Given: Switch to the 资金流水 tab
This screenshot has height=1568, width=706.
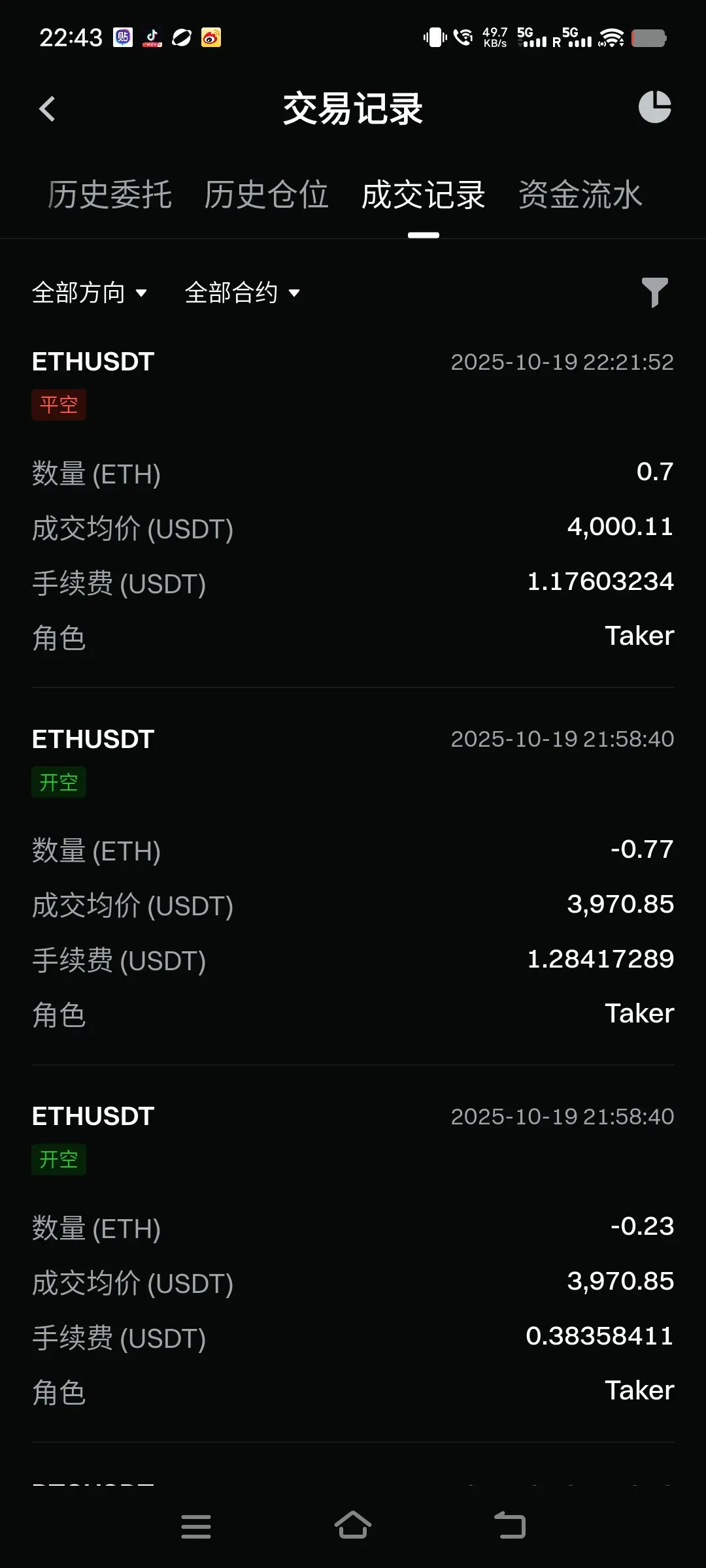Looking at the screenshot, I should coord(580,195).
